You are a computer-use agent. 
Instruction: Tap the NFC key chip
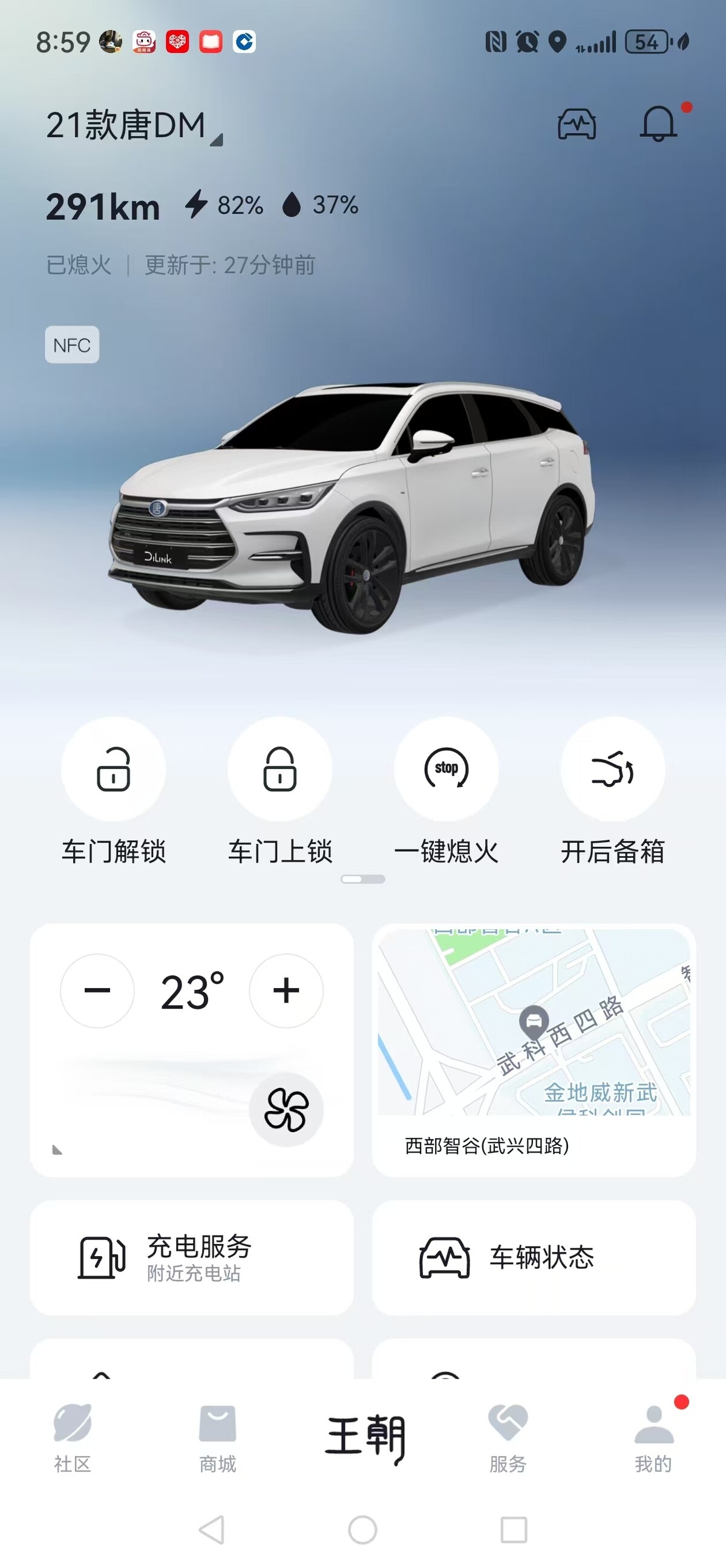coord(72,345)
